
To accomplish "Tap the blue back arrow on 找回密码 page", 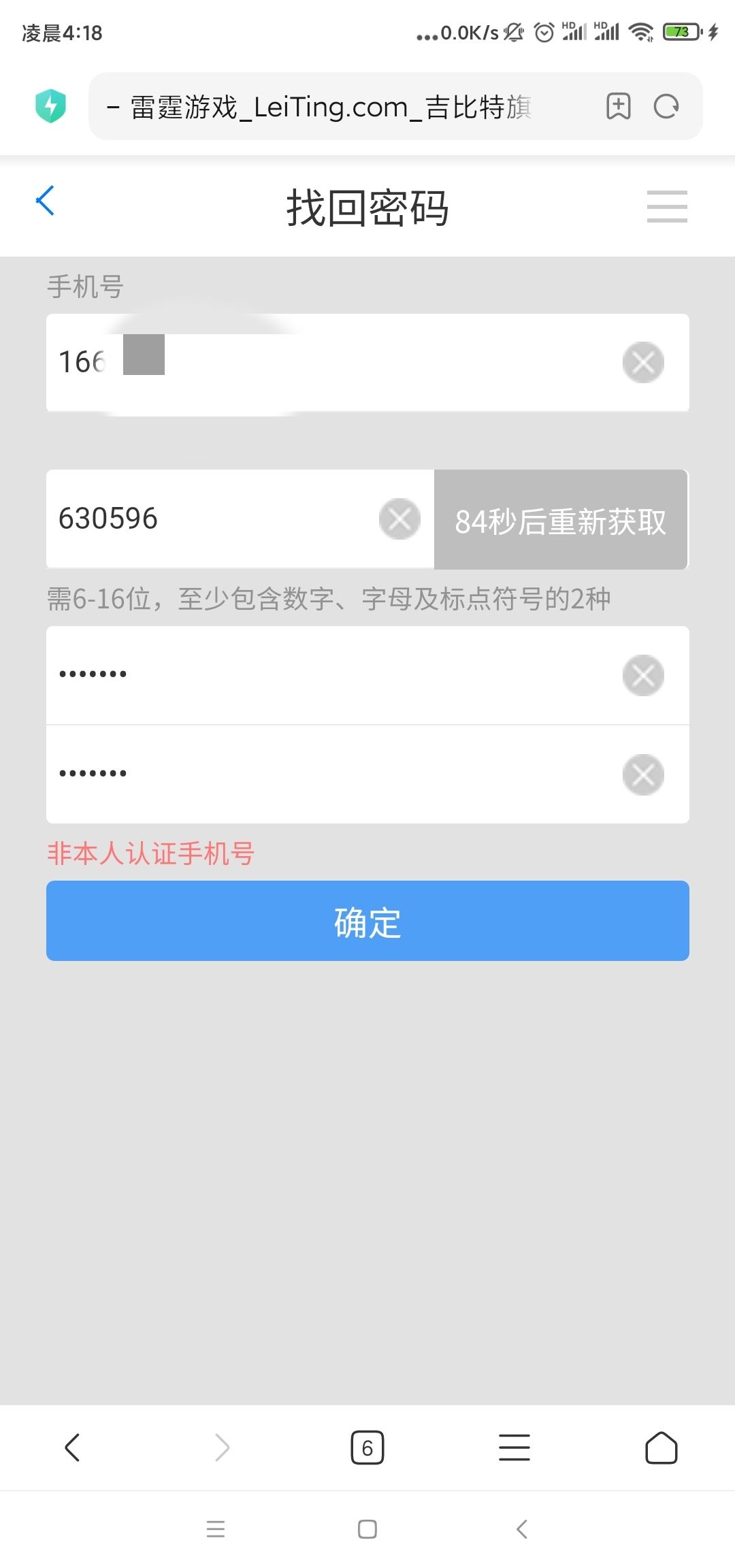I will 45,201.
